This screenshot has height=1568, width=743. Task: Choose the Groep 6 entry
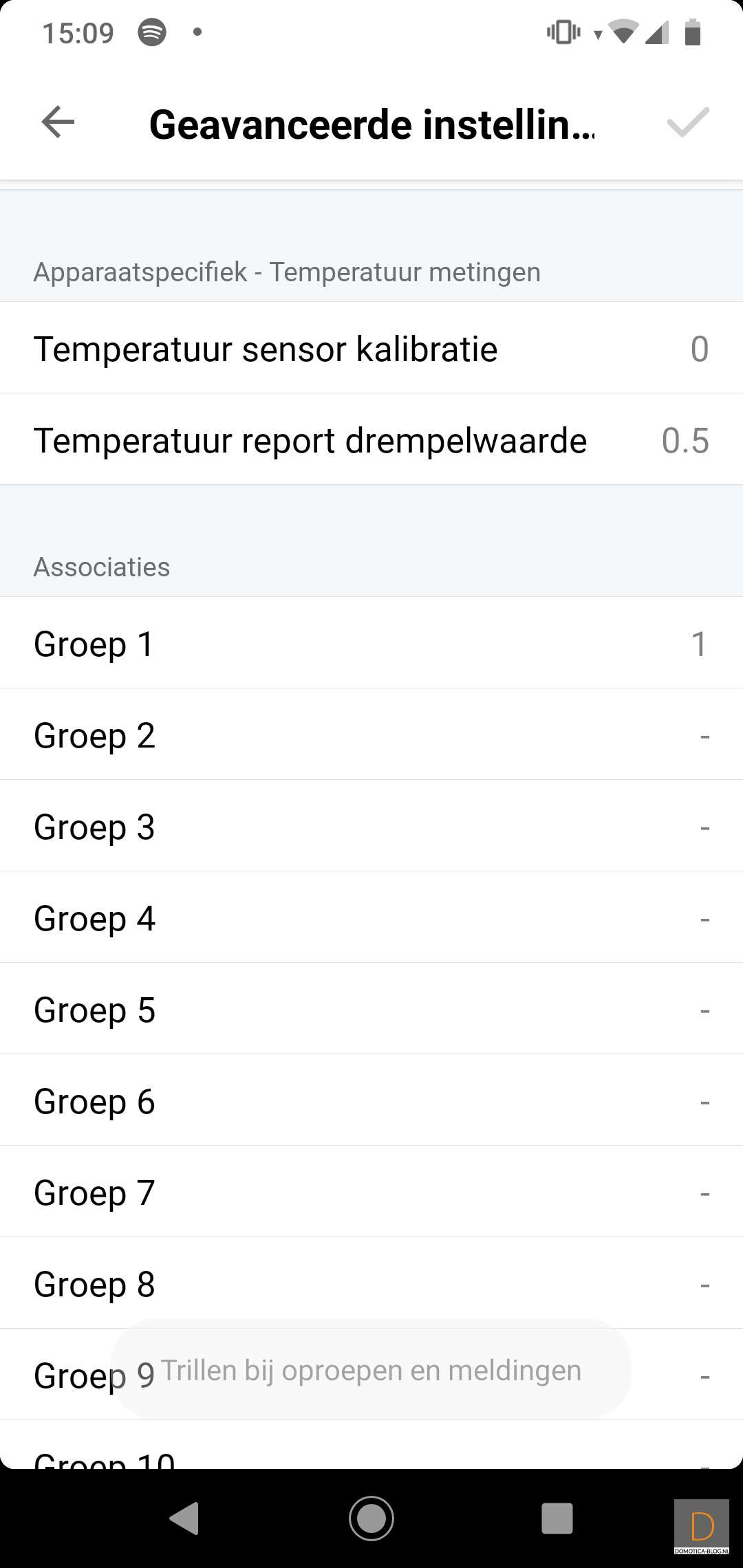tap(371, 1101)
